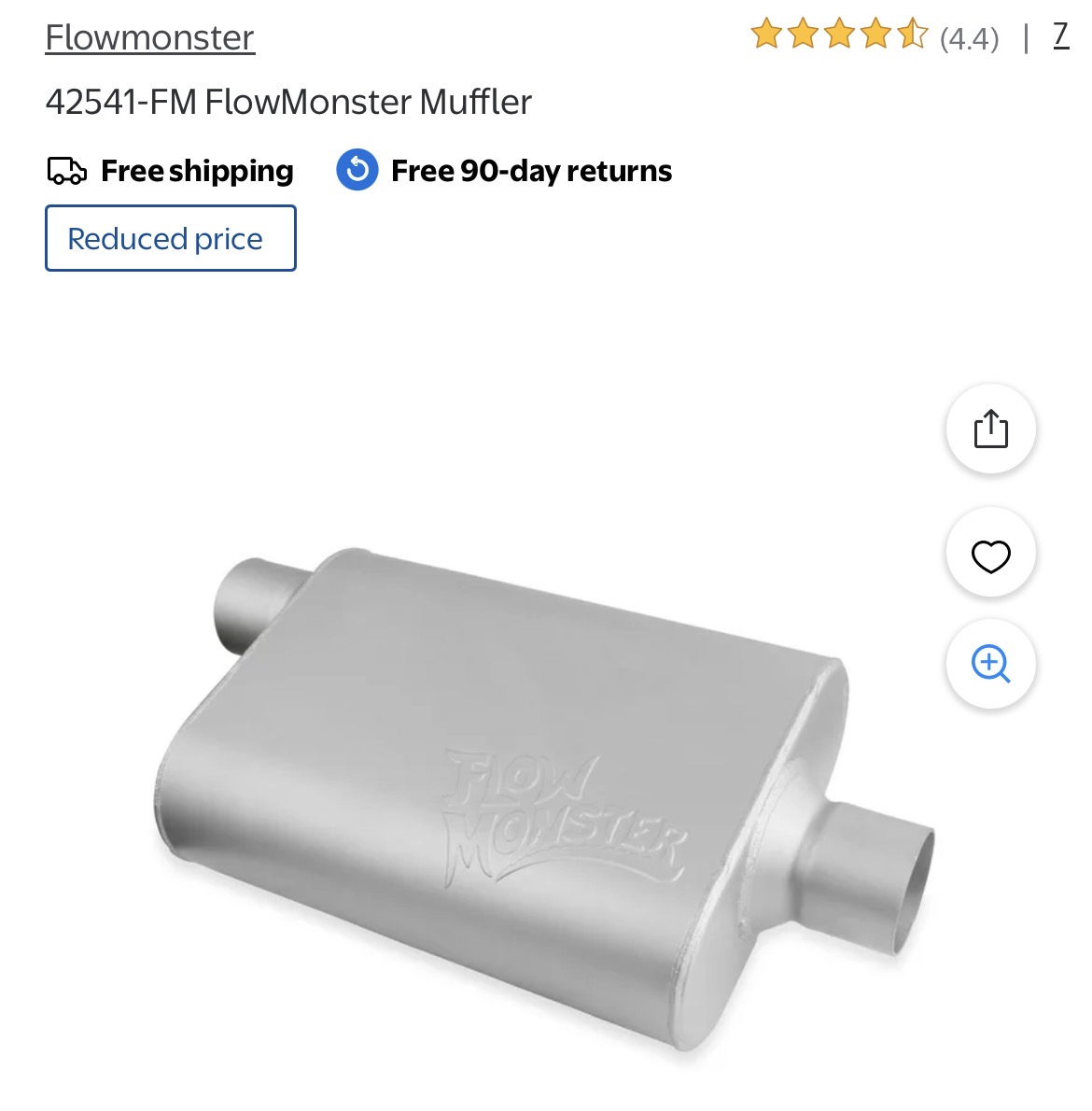Screen dimensions: 1092x1111
Task: Add muffler to favorites with heart icon
Action: click(990, 556)
